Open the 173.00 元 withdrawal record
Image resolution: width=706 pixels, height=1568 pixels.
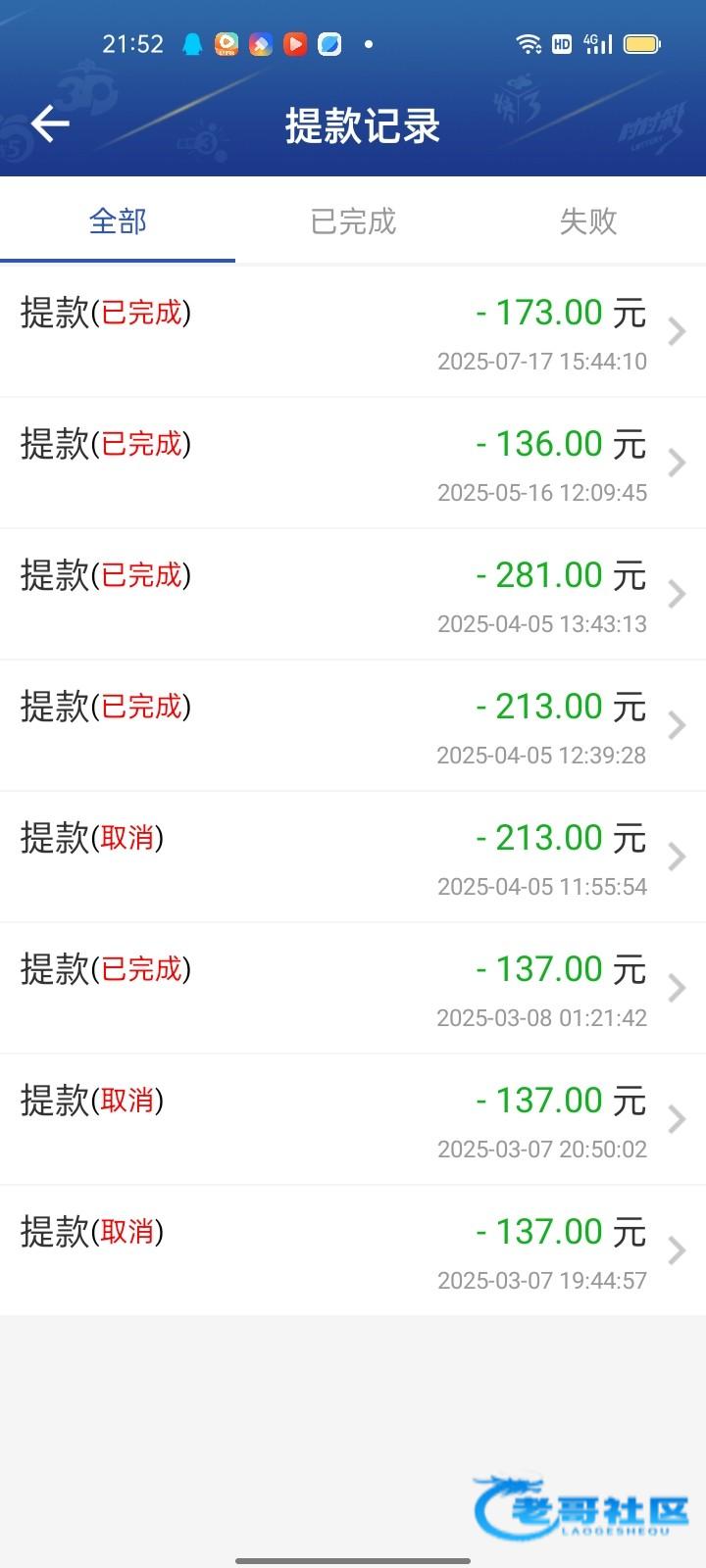click(353, 332)
